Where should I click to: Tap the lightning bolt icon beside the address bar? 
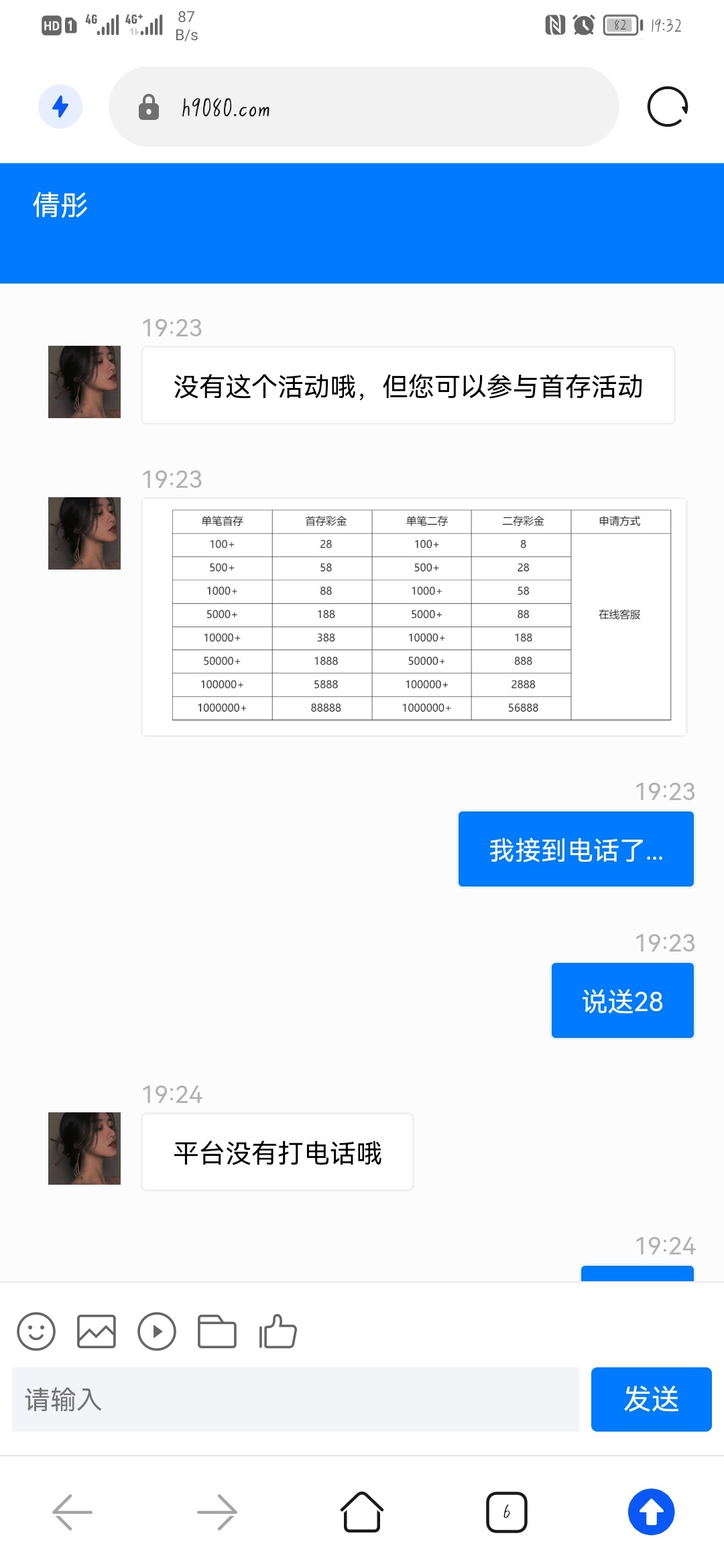click(60, 107)
